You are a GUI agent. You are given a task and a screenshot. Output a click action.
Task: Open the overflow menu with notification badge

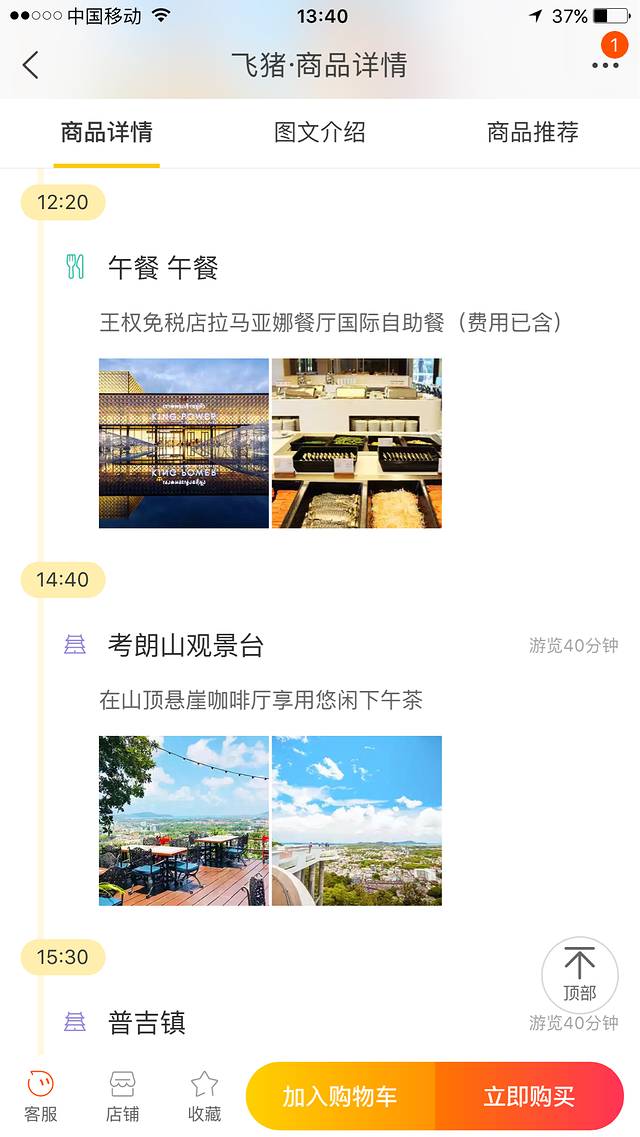click(605, 65)
